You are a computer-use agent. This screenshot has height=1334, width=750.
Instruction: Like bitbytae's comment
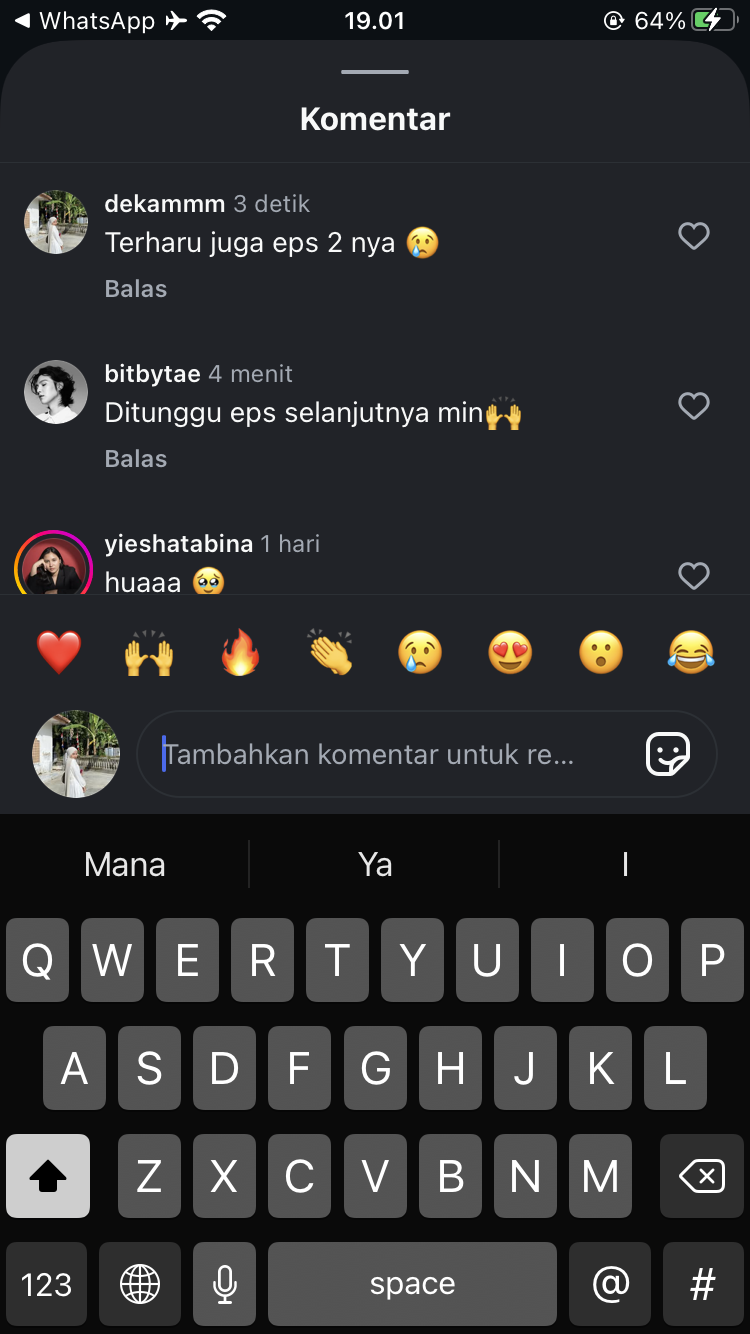pyautogui.click(x=693, y=406)
